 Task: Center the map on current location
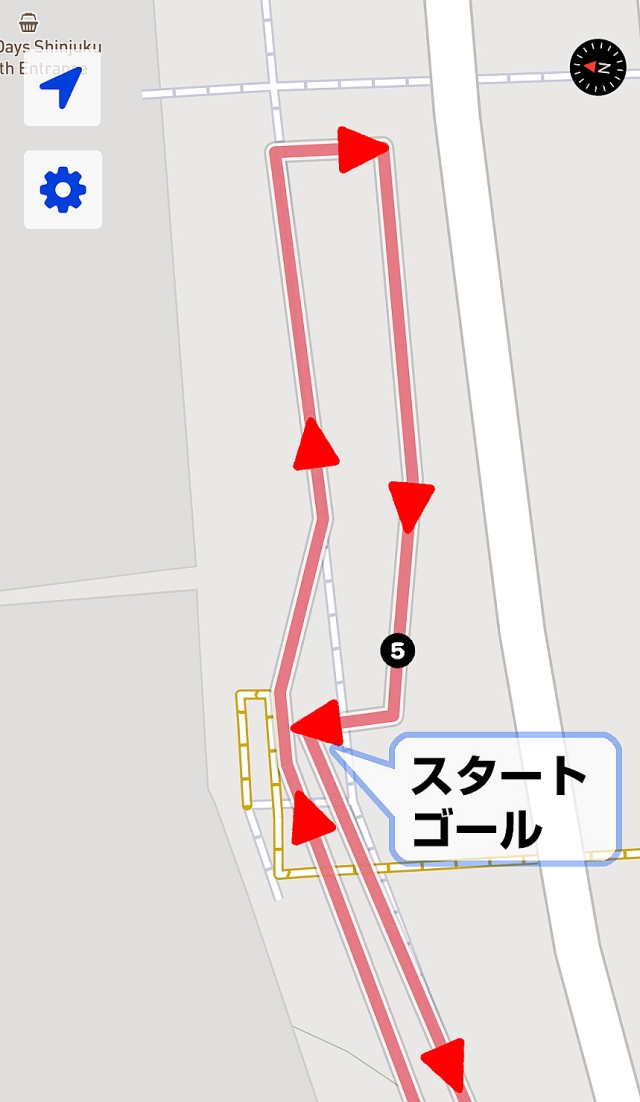coord(61,90)
